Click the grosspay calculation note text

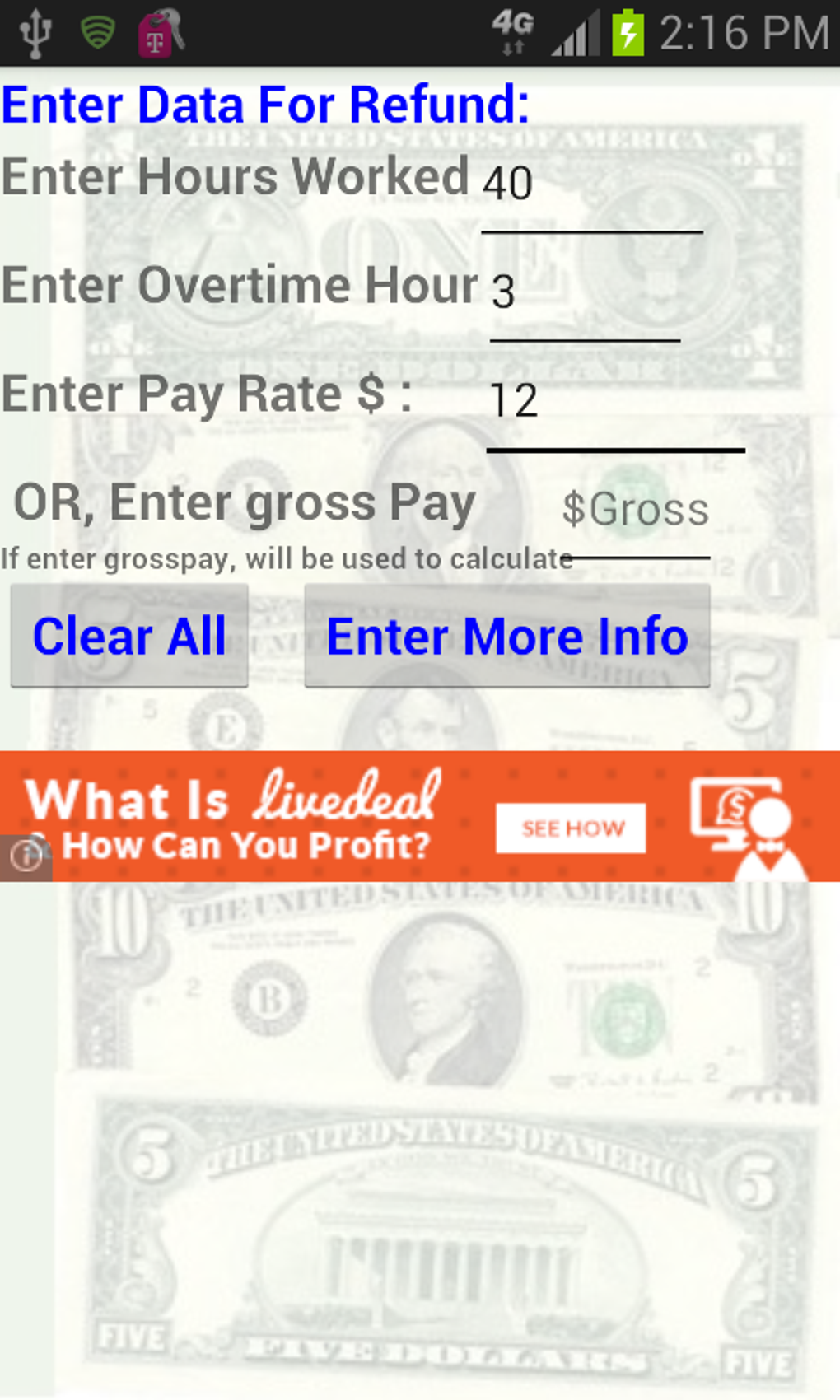click(288, 558)
